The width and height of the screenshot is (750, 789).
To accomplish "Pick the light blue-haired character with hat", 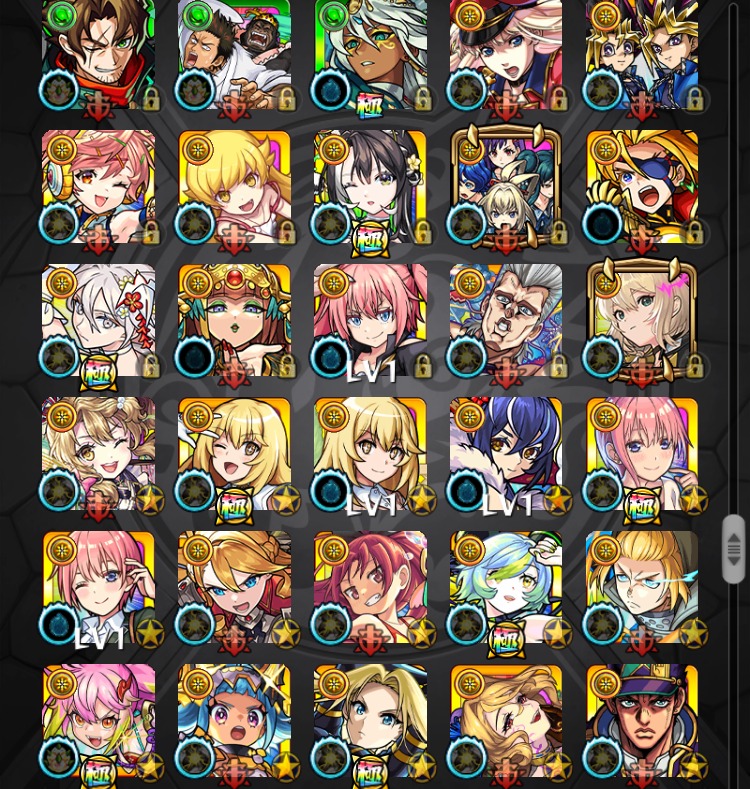I will (x=506, y=587).
